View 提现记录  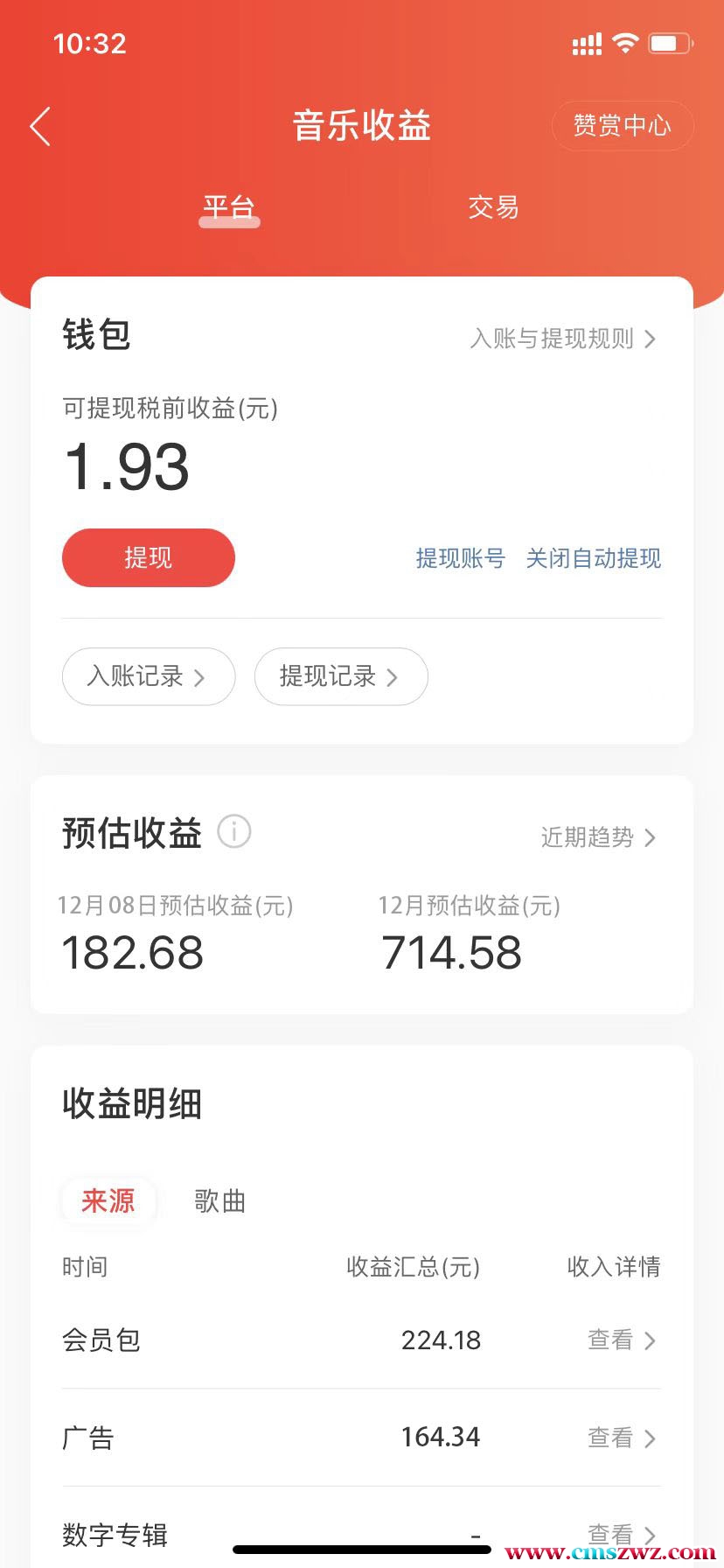tap(340, 676)
